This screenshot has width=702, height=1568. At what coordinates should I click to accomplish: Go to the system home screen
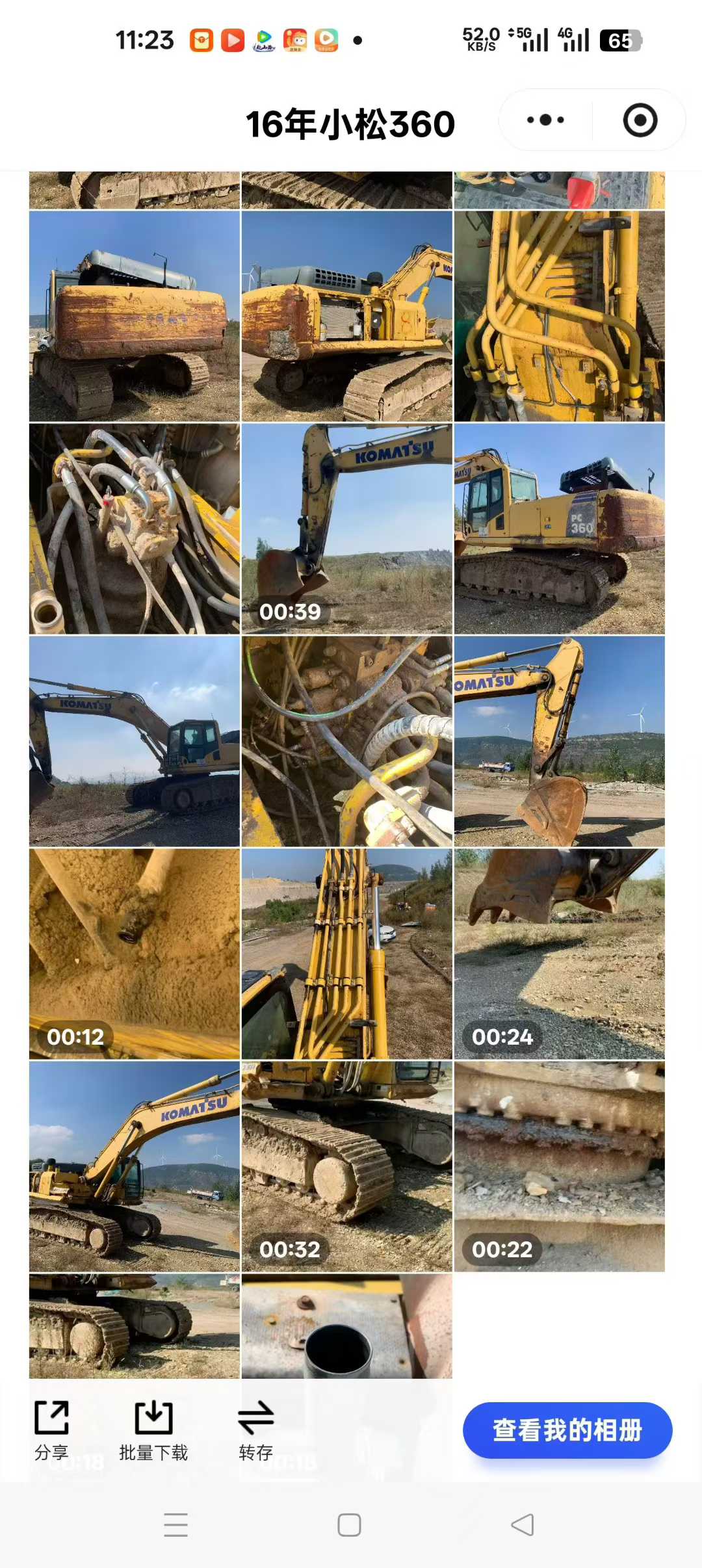point(349,1524)
